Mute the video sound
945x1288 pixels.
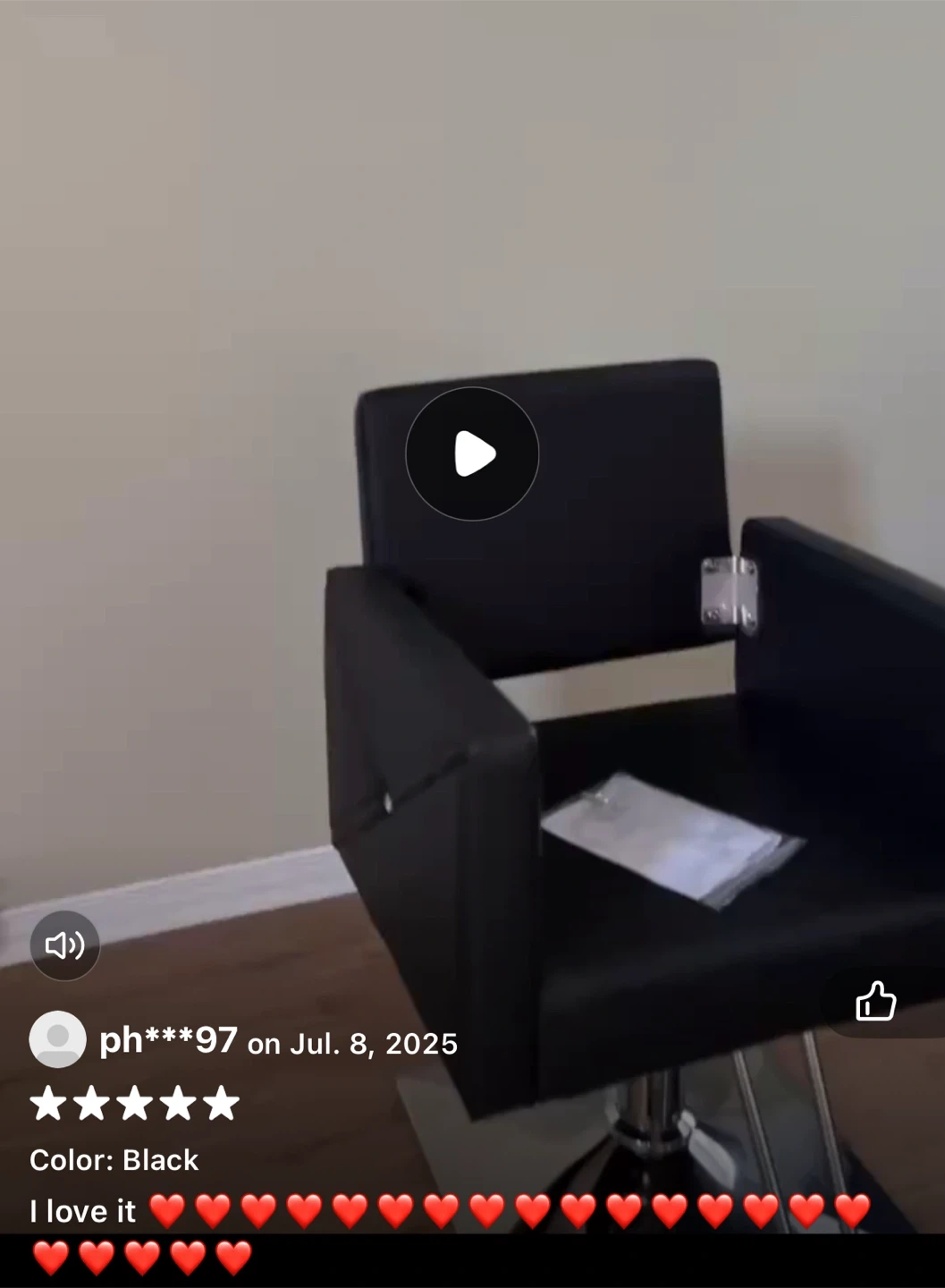[x=64, y=945]
